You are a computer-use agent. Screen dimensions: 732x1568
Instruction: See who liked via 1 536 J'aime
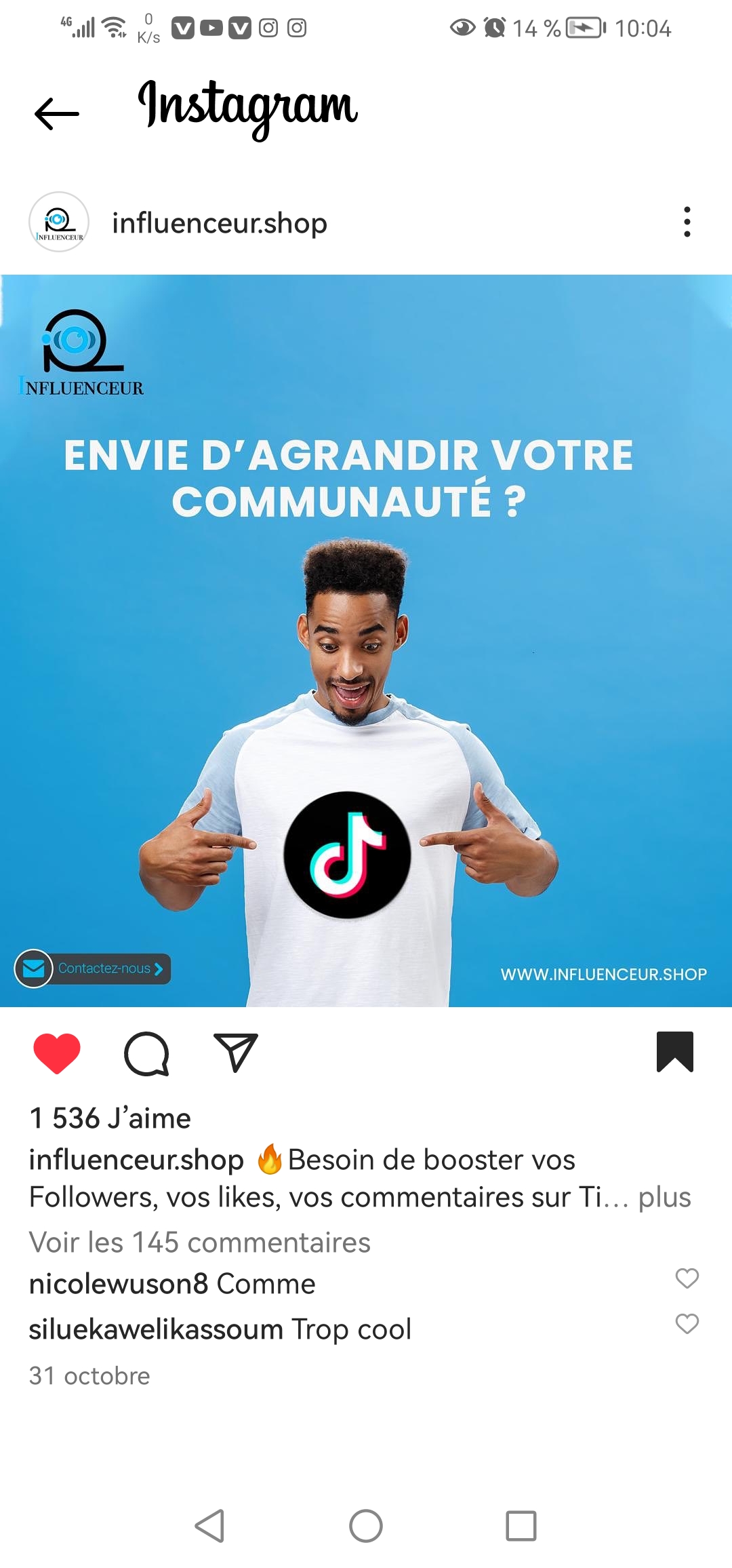[110, 1118]
